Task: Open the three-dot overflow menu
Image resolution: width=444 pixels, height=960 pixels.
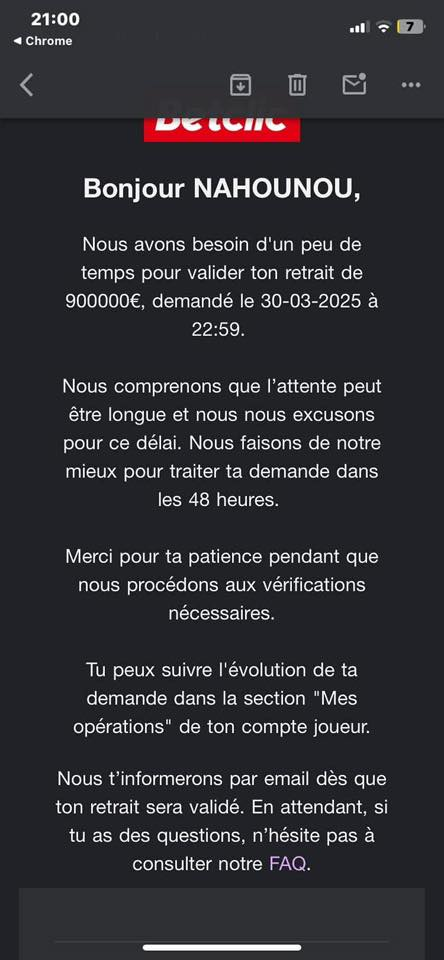Action: (x=411, y=85)
